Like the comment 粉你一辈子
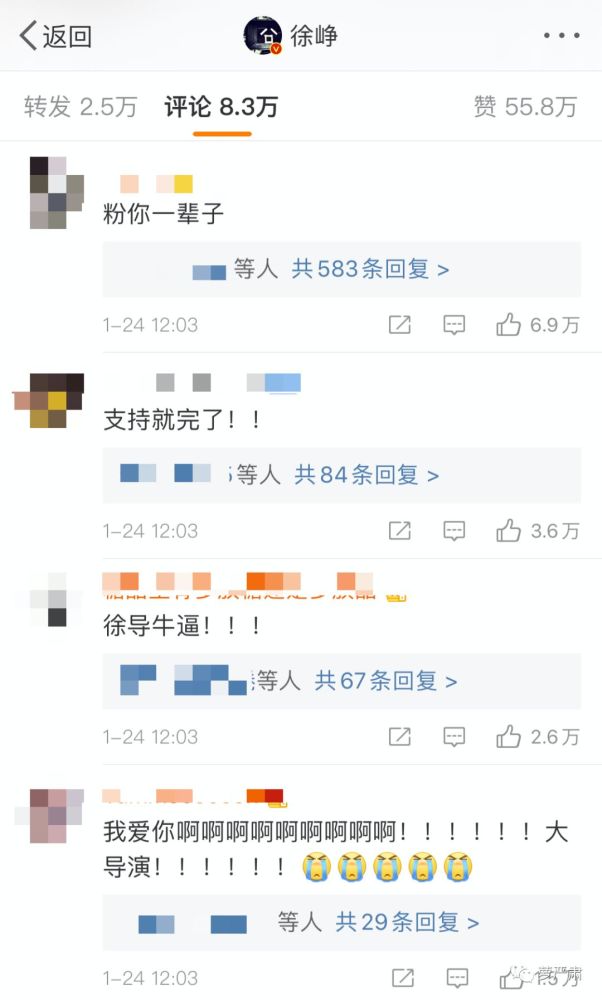Viewport: 602px width, 1000px height. tap(538, 325)
